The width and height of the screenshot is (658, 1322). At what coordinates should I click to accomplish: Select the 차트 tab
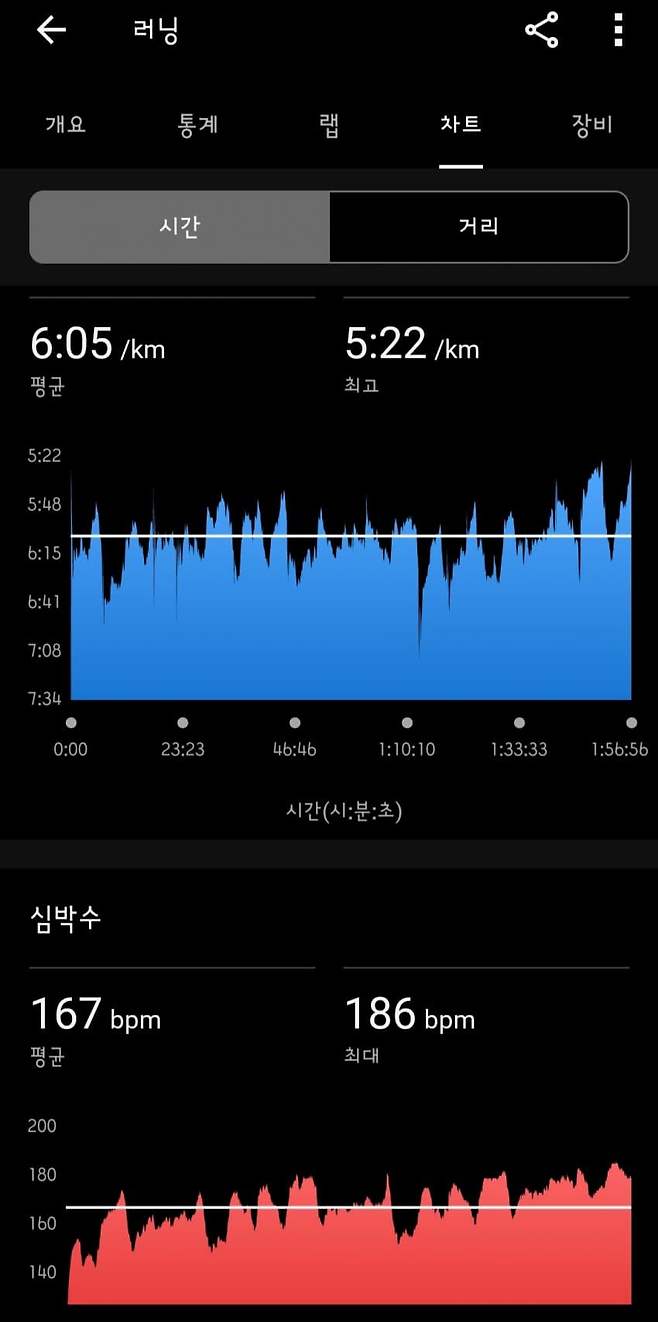(460, 125)
